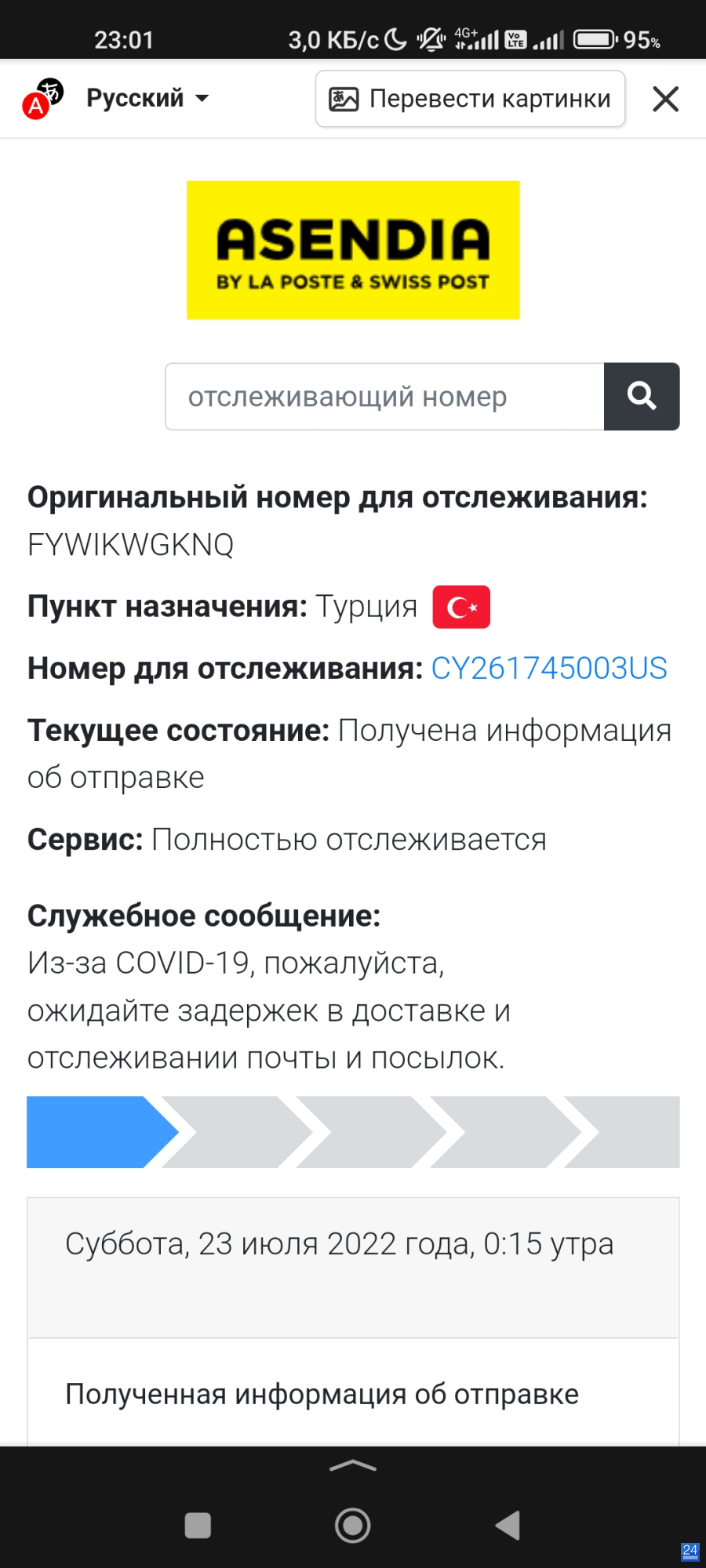Viewport: 706px width, 1568px height.
Task: Focus the tracking number input field
Action: pos(384,397)
